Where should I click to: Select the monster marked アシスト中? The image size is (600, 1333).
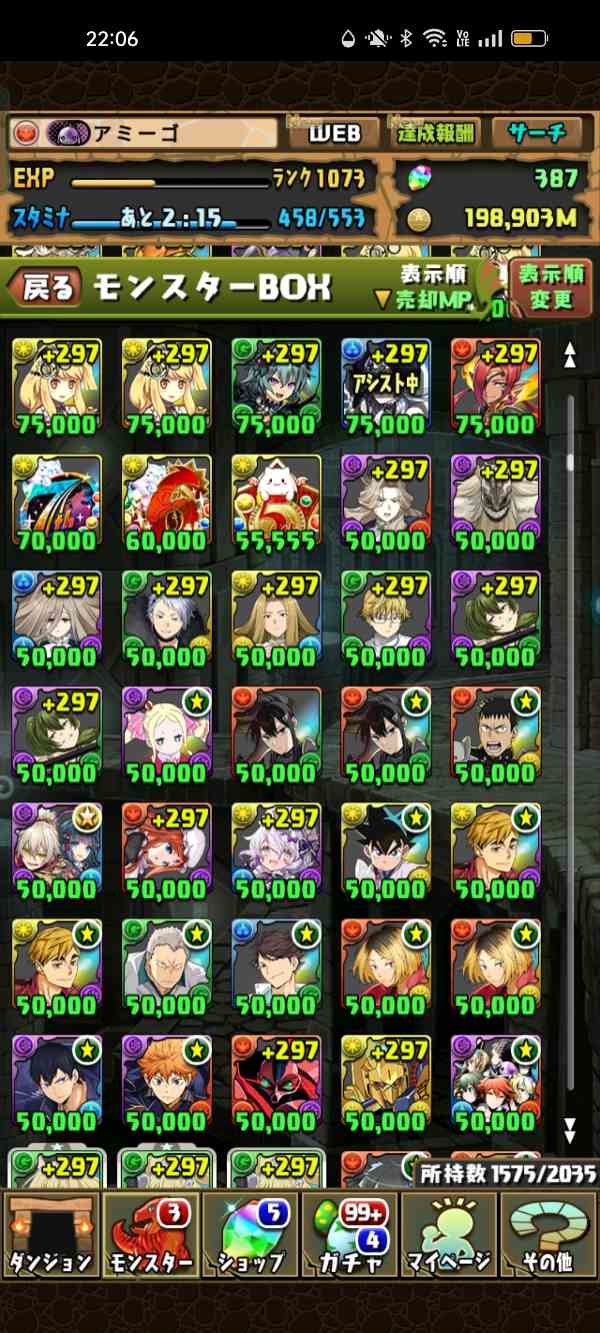386,386
